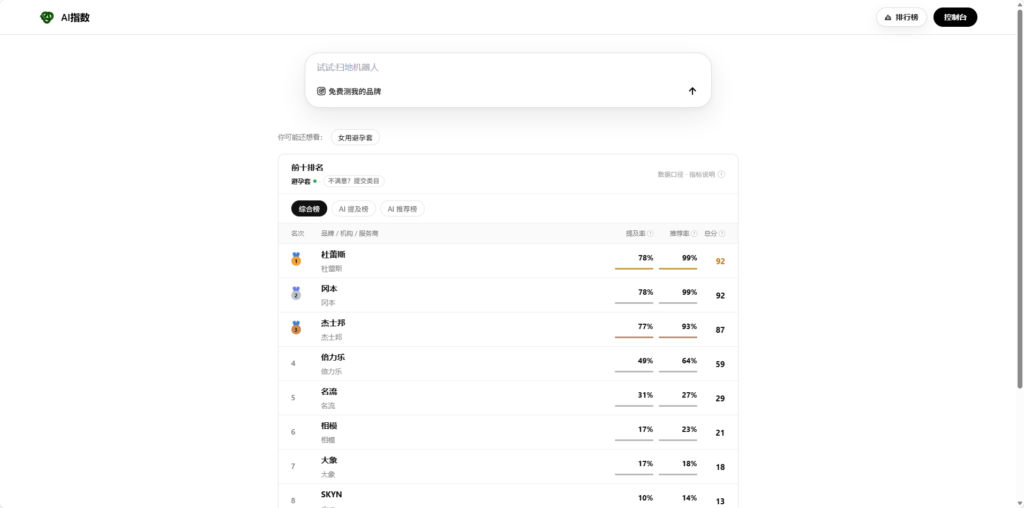Submit search with the up-arrow icon
This screenshot has width=1024, height=508.
[692, 91]
